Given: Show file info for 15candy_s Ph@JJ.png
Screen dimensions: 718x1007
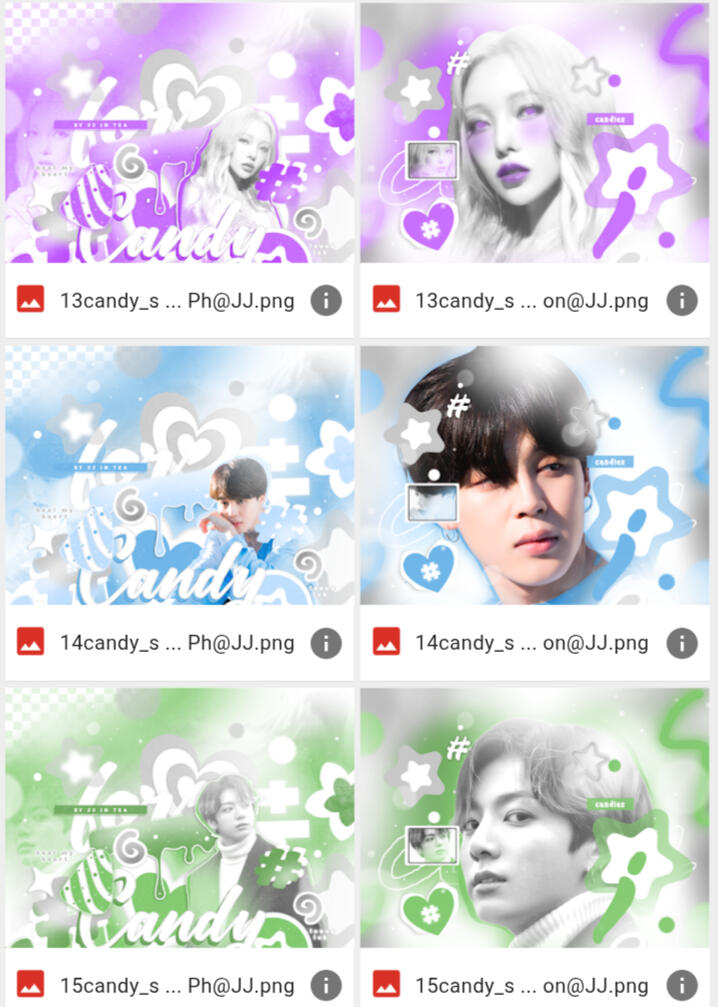Looking at the screenshot, I should (x=326, y=984).
